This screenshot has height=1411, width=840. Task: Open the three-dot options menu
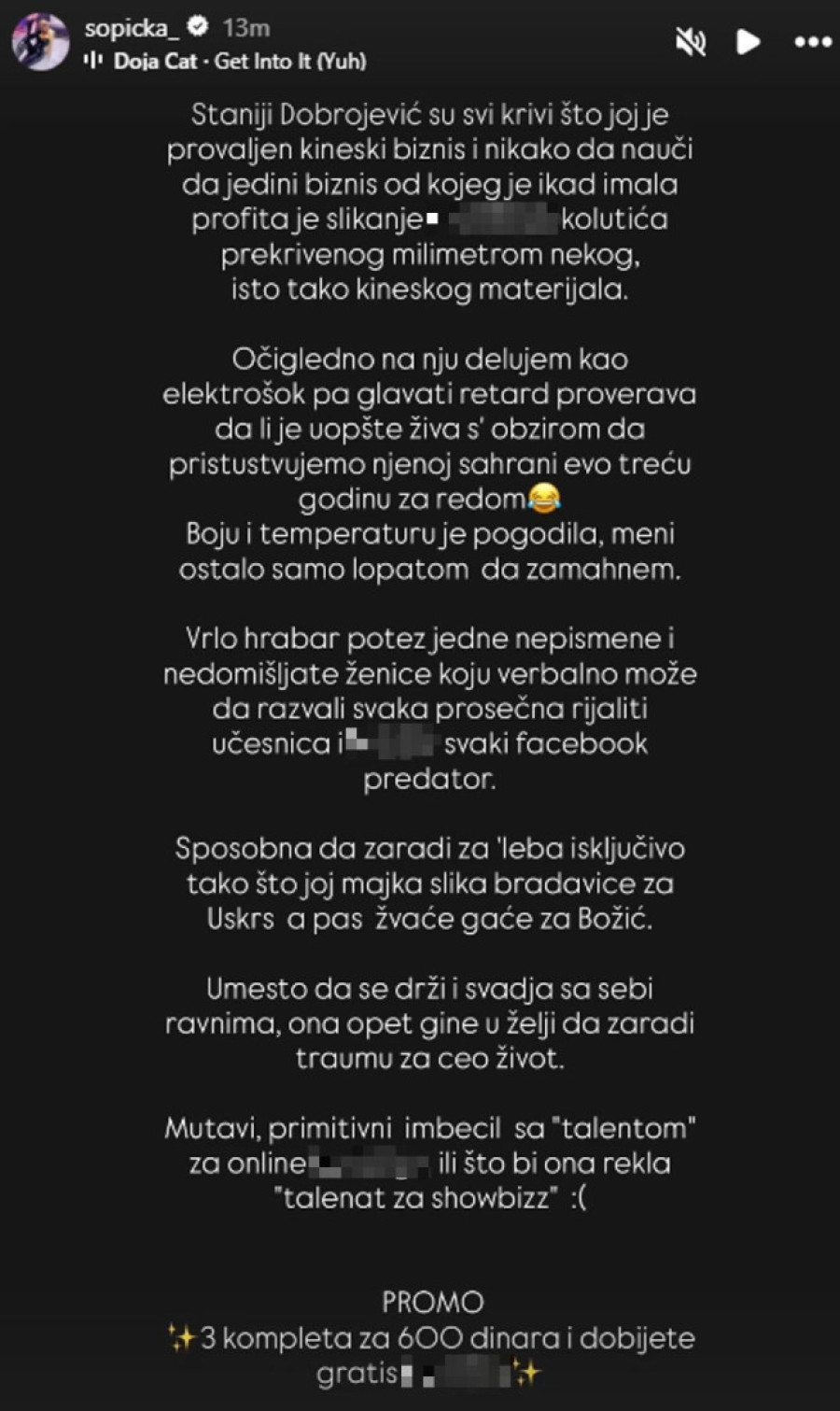tap(812, 42)
